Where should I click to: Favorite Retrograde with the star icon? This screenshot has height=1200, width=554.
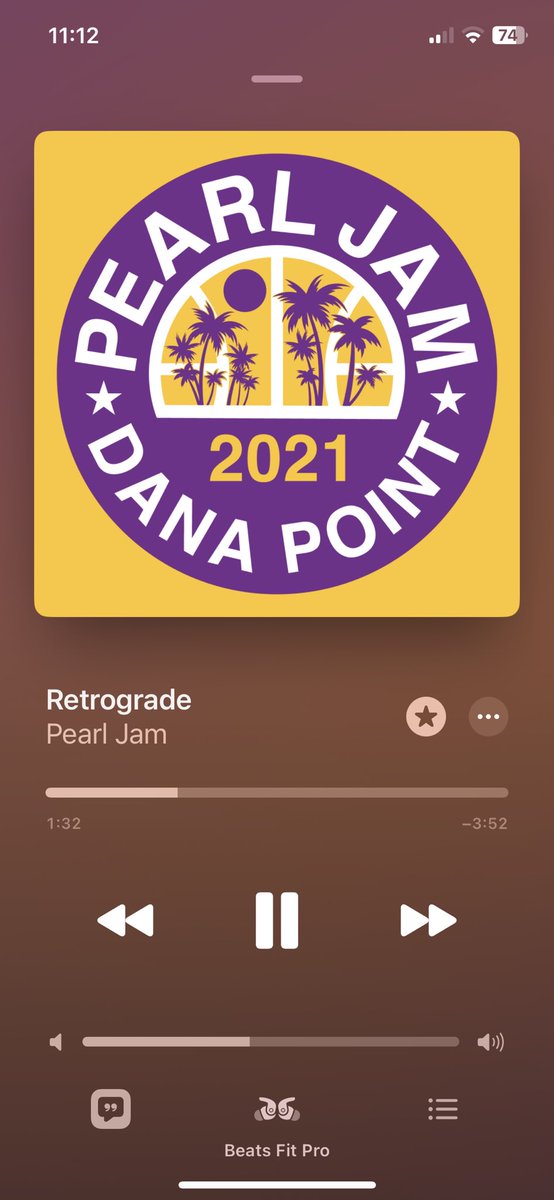426,717
